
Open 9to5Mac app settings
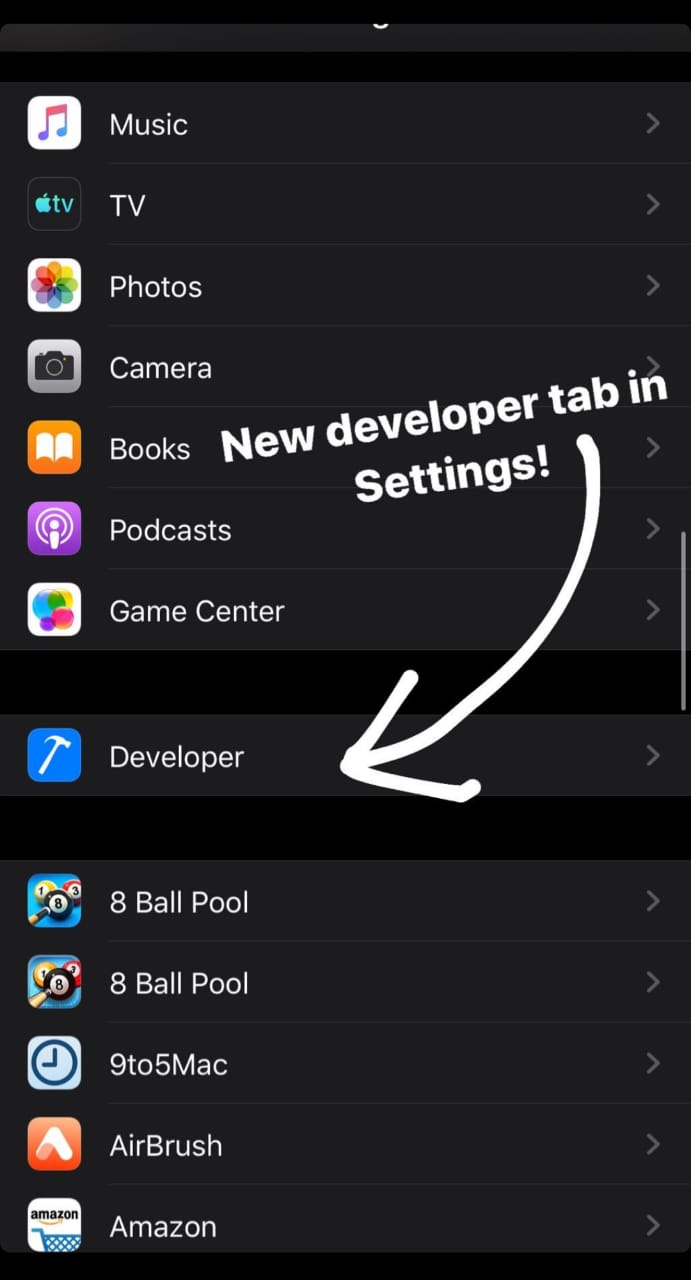coord(345,1063)
